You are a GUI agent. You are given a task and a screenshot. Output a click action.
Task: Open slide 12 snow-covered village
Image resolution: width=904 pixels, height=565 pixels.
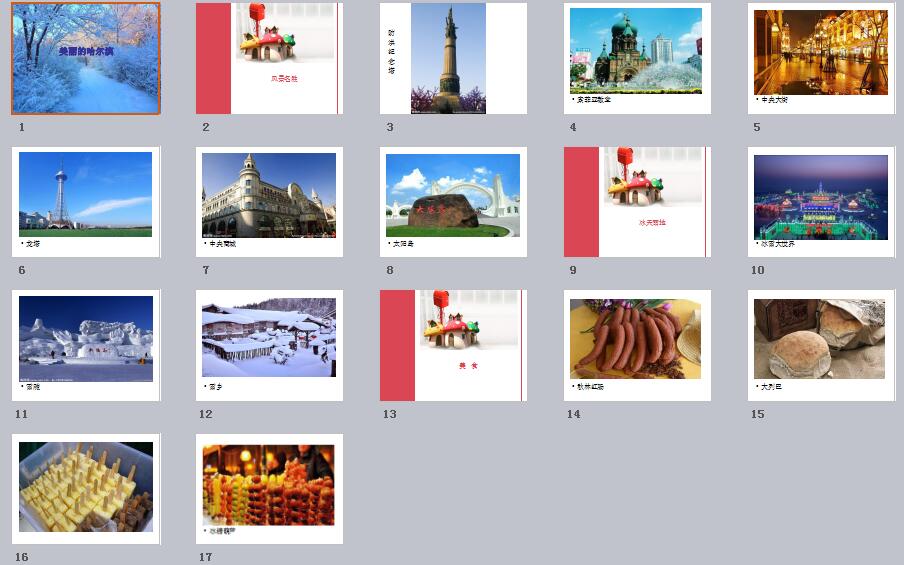coord(269,345)
